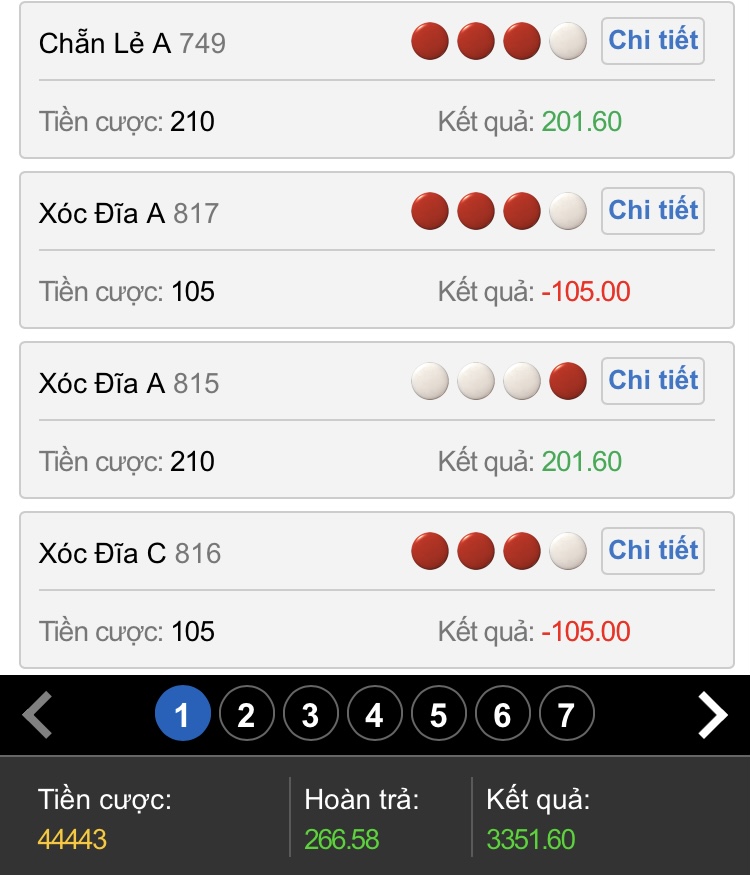View Chi tiết of Xóc Đĩa A 817
This screenshot has height=875, width=750.
(x=653, y=211)
